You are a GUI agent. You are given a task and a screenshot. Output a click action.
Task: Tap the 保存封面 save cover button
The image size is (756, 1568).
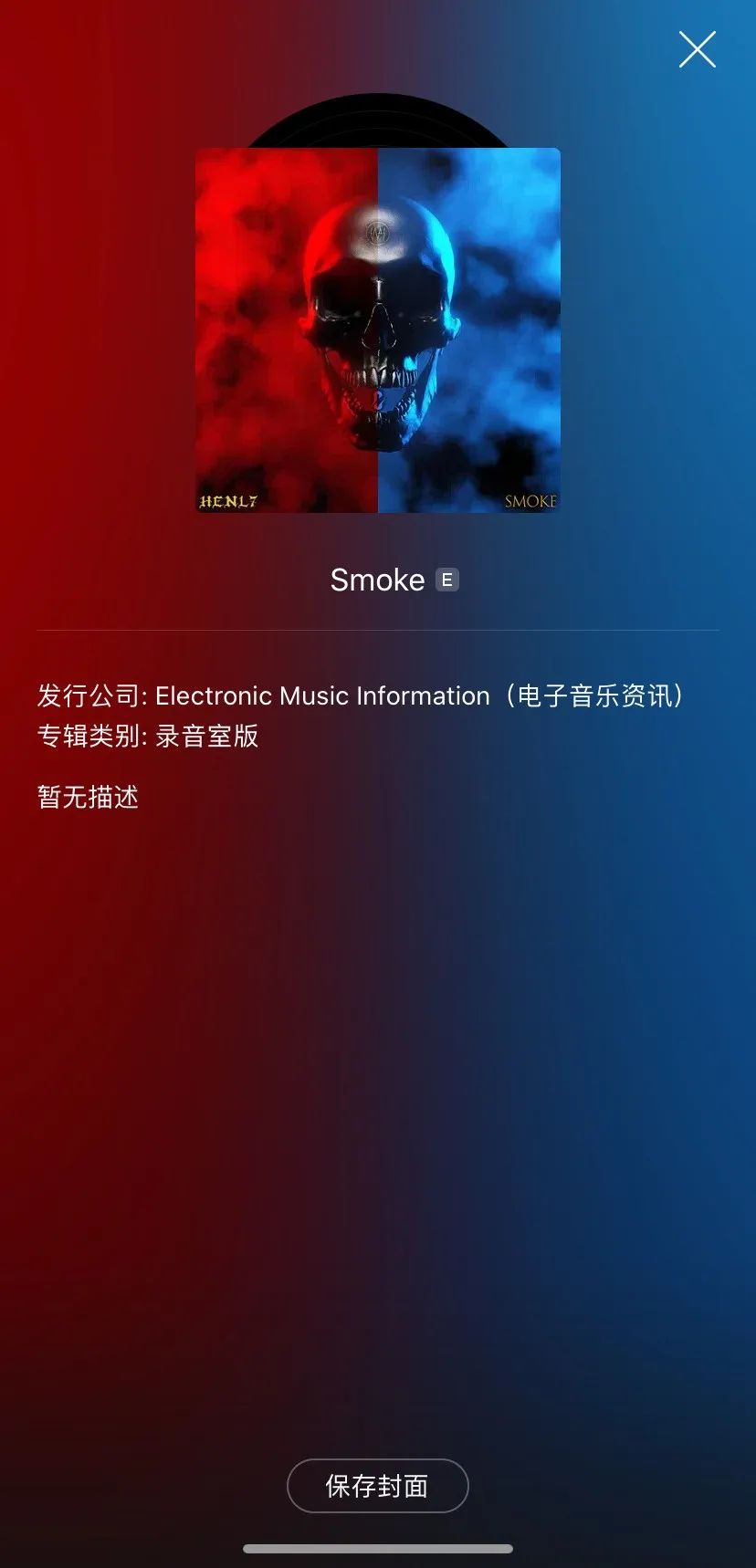(377, 1486)
